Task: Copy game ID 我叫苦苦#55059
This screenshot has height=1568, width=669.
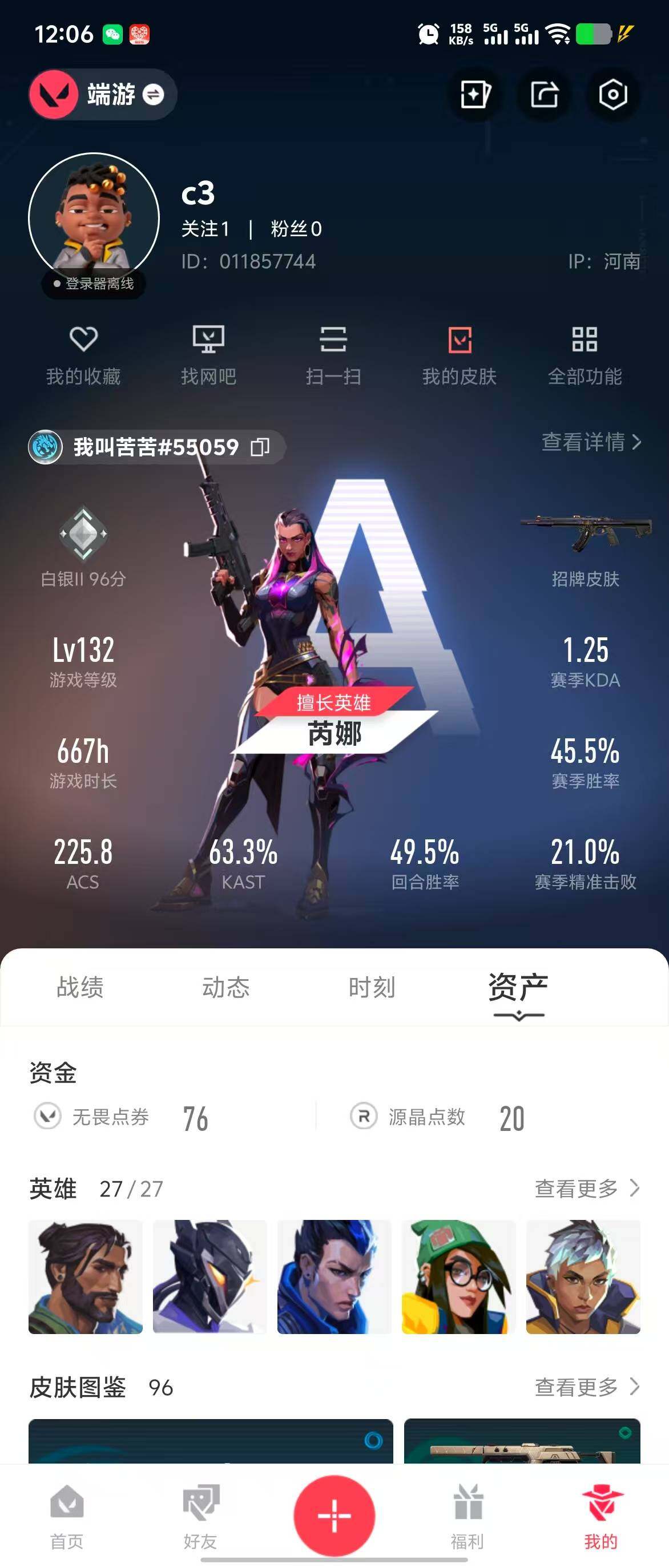Action: 260,447
